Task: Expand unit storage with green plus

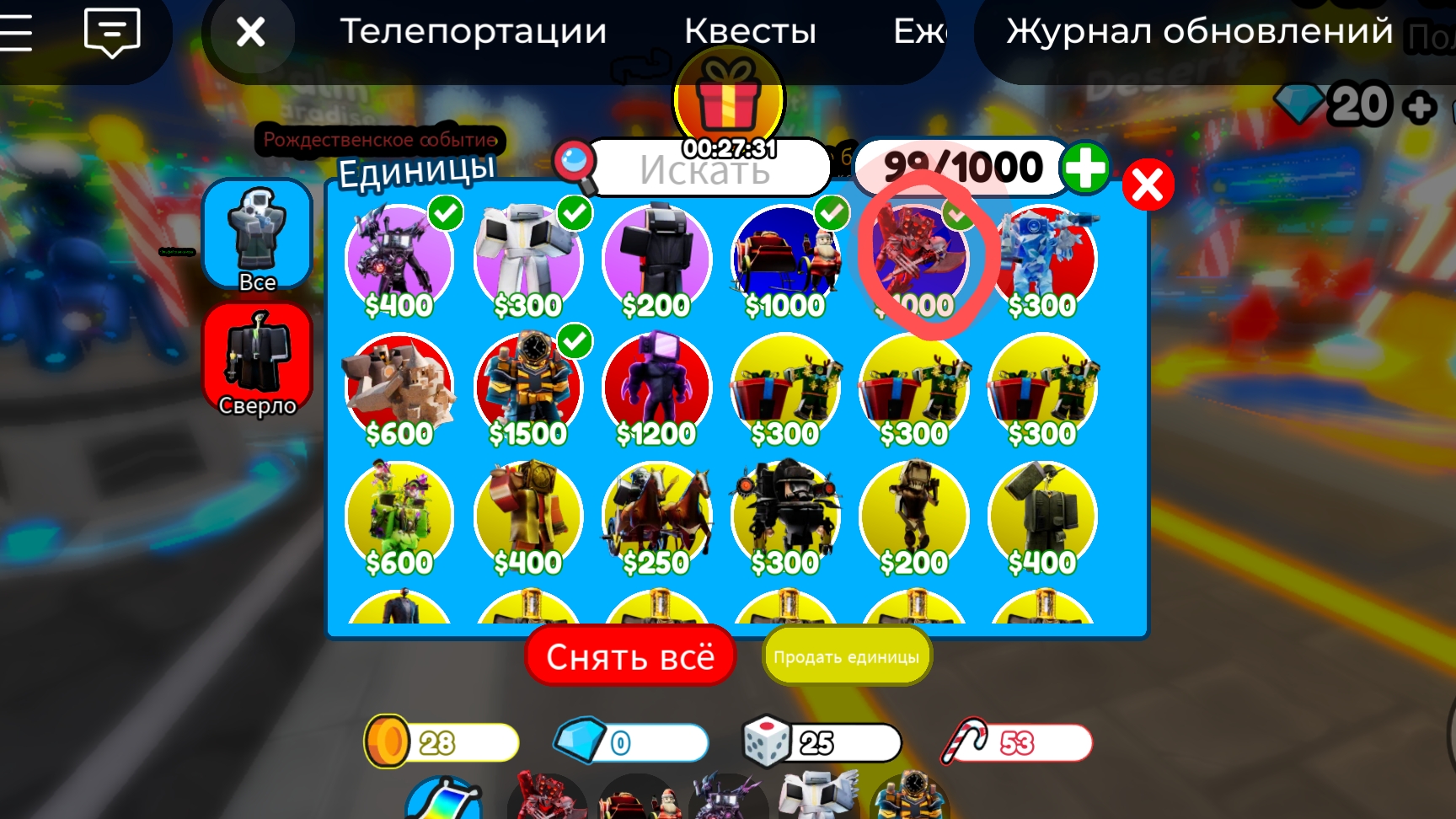Action: point(1085,168)
